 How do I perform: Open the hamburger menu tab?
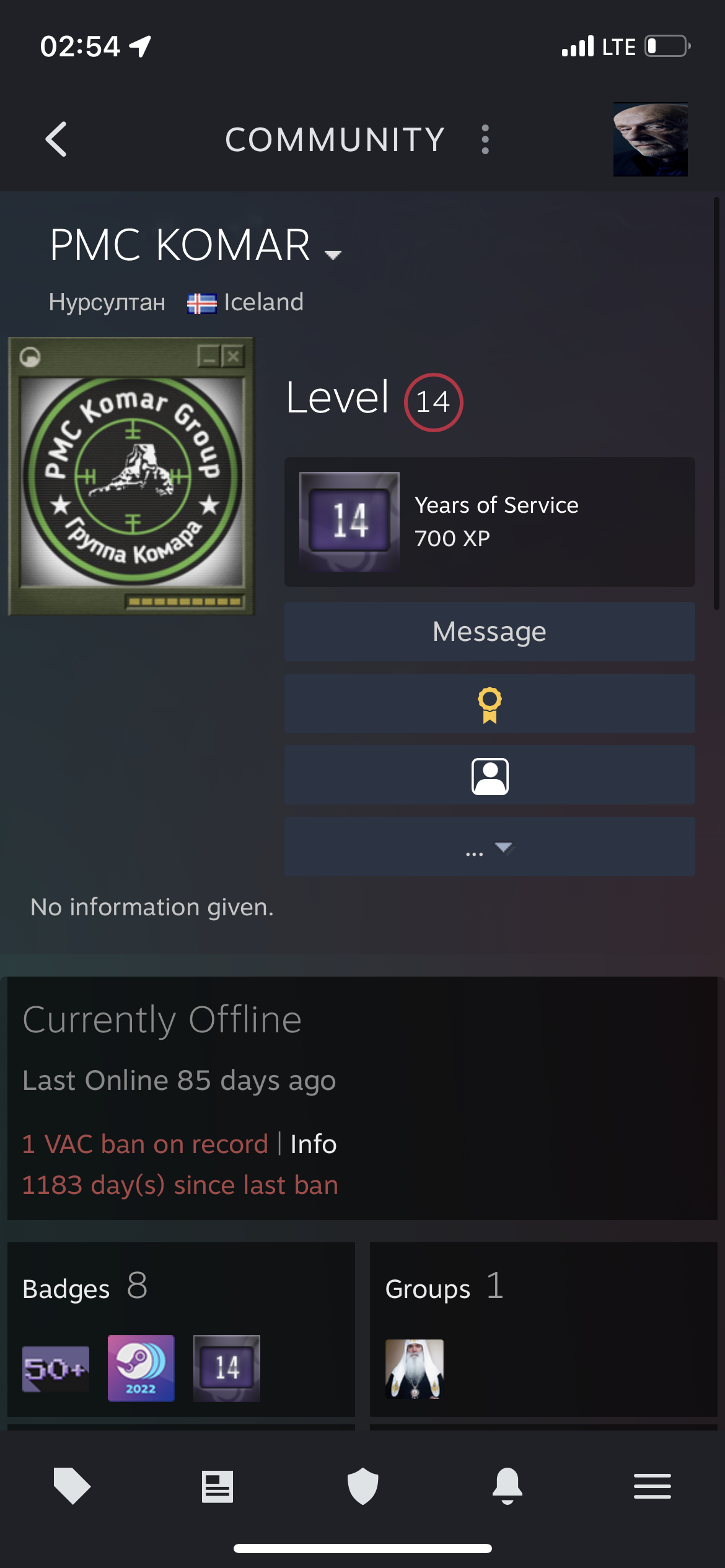point(652,1486)
